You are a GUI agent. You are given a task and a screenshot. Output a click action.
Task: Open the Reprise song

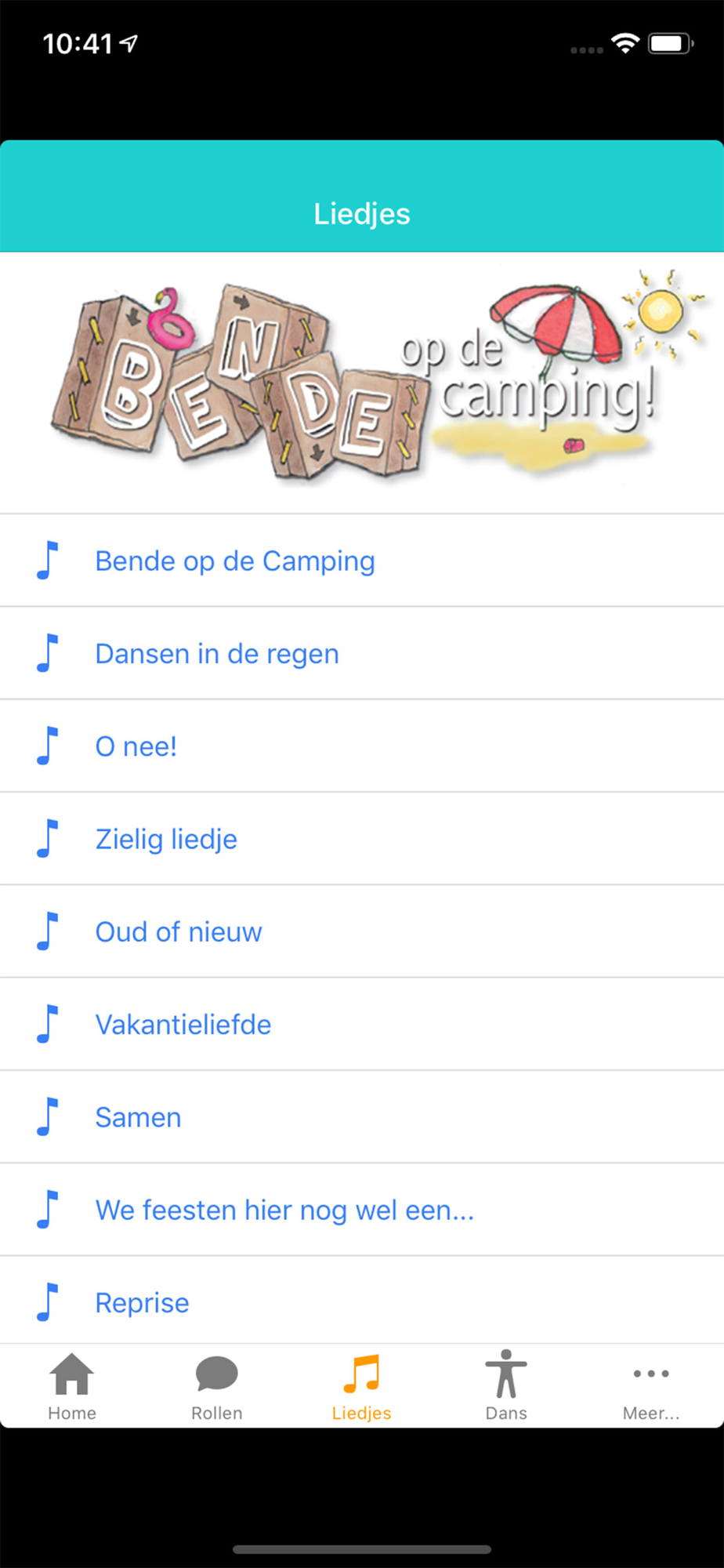point(362,1300)
